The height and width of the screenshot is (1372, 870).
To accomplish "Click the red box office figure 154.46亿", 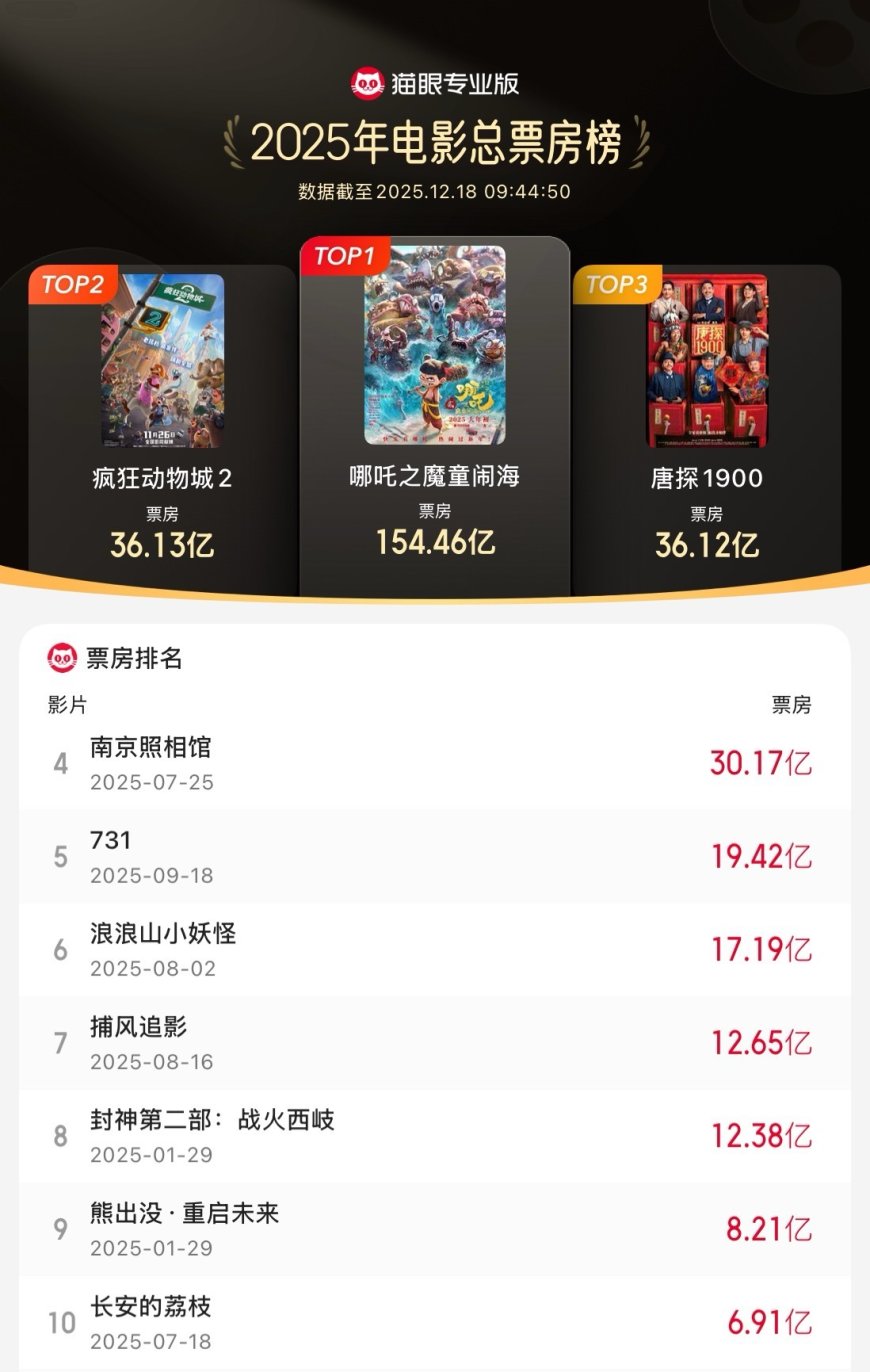I will (434, 541).
